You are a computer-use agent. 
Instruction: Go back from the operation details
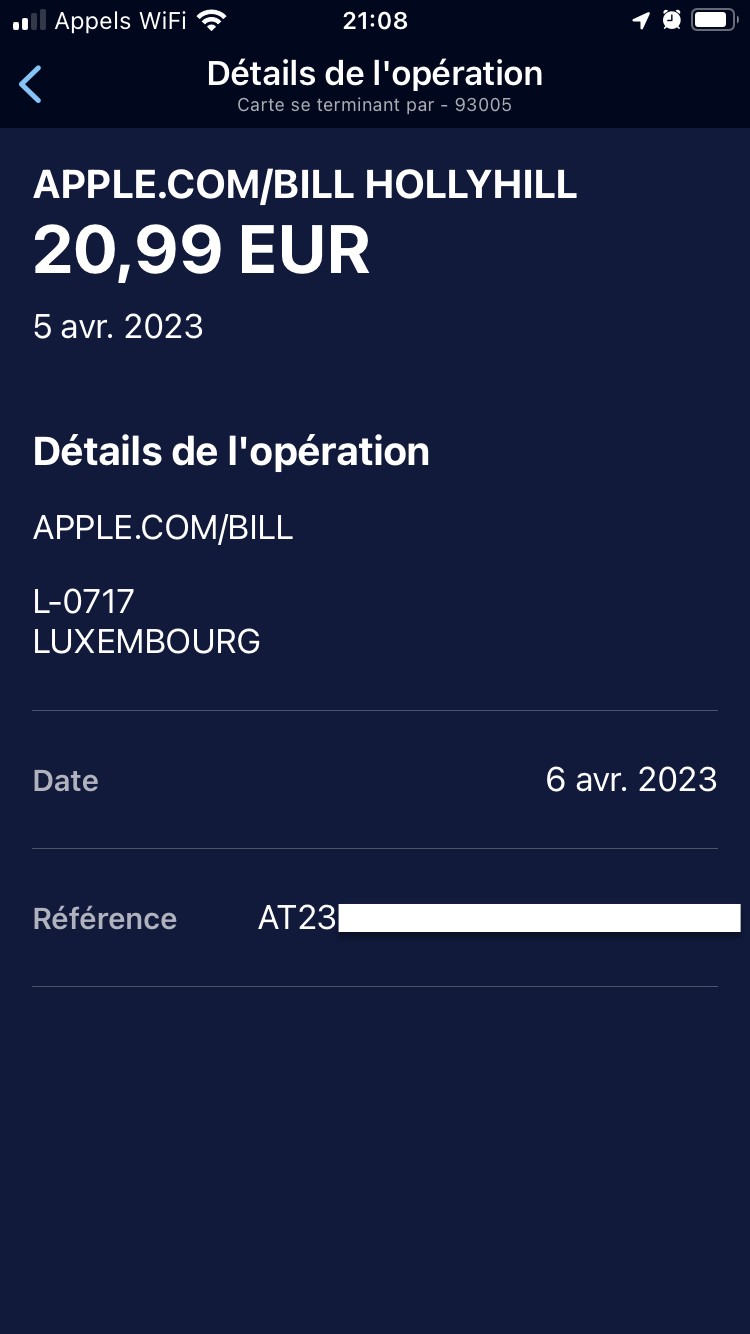31,84
